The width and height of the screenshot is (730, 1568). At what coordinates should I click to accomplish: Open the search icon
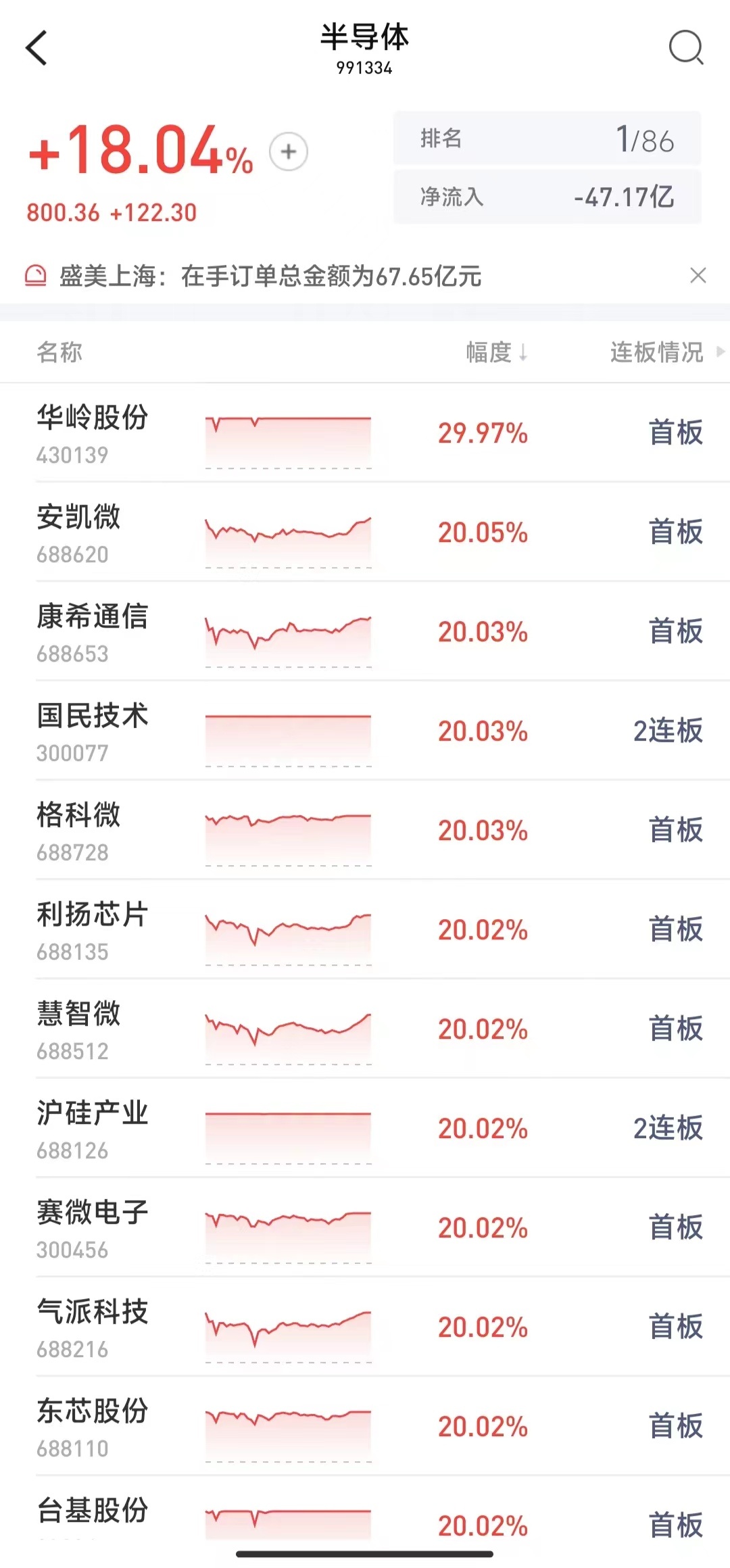685,48
